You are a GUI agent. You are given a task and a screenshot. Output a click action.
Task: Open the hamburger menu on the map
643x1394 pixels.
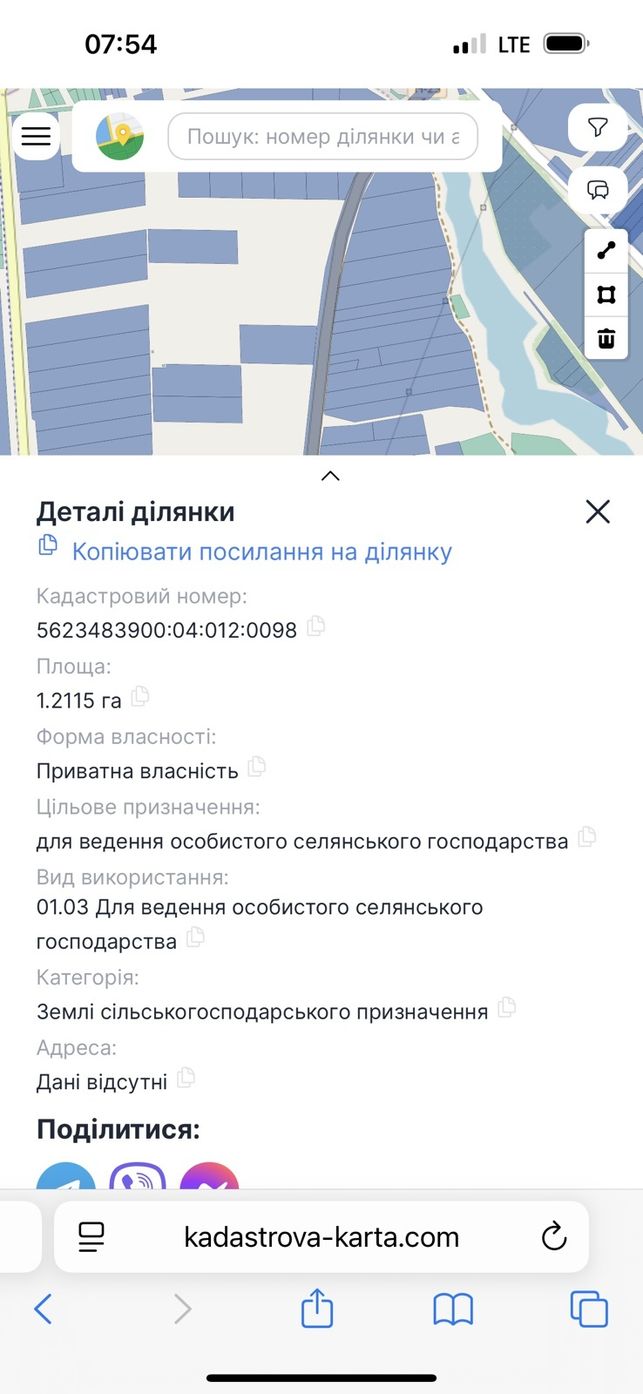coord(36,137)
